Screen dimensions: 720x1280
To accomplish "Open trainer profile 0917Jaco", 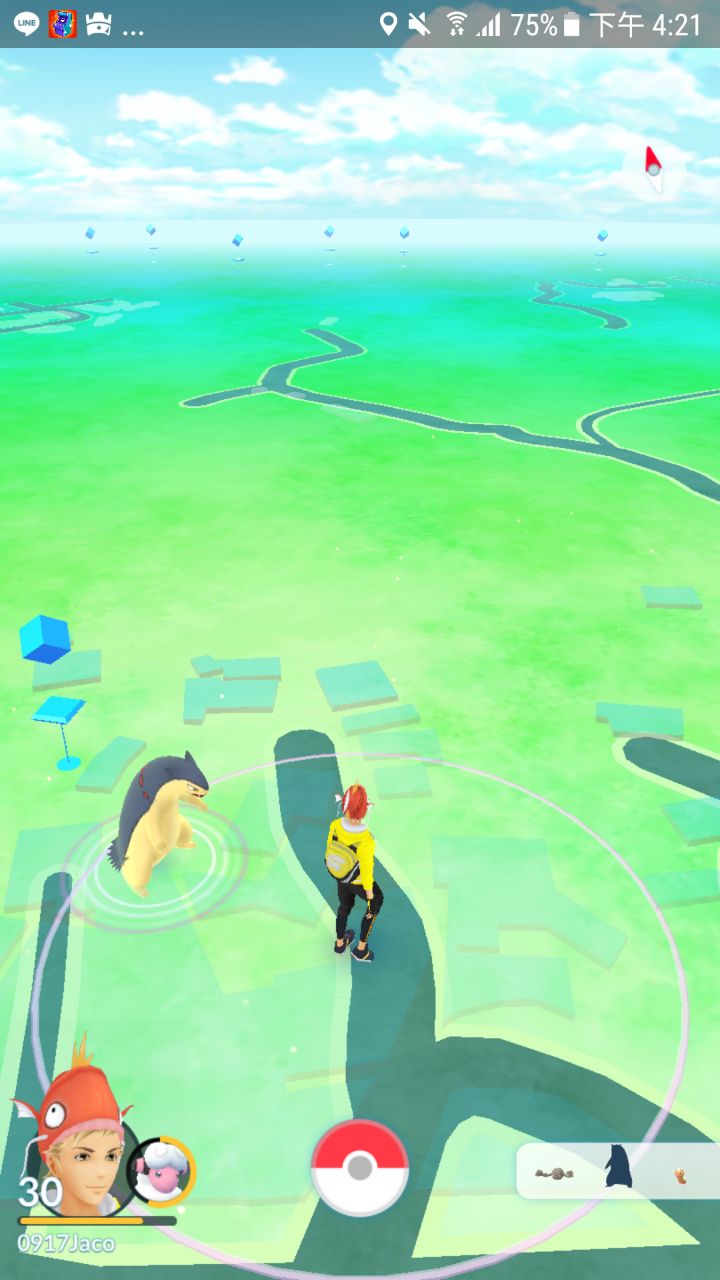I will [x=75, y=1150].
